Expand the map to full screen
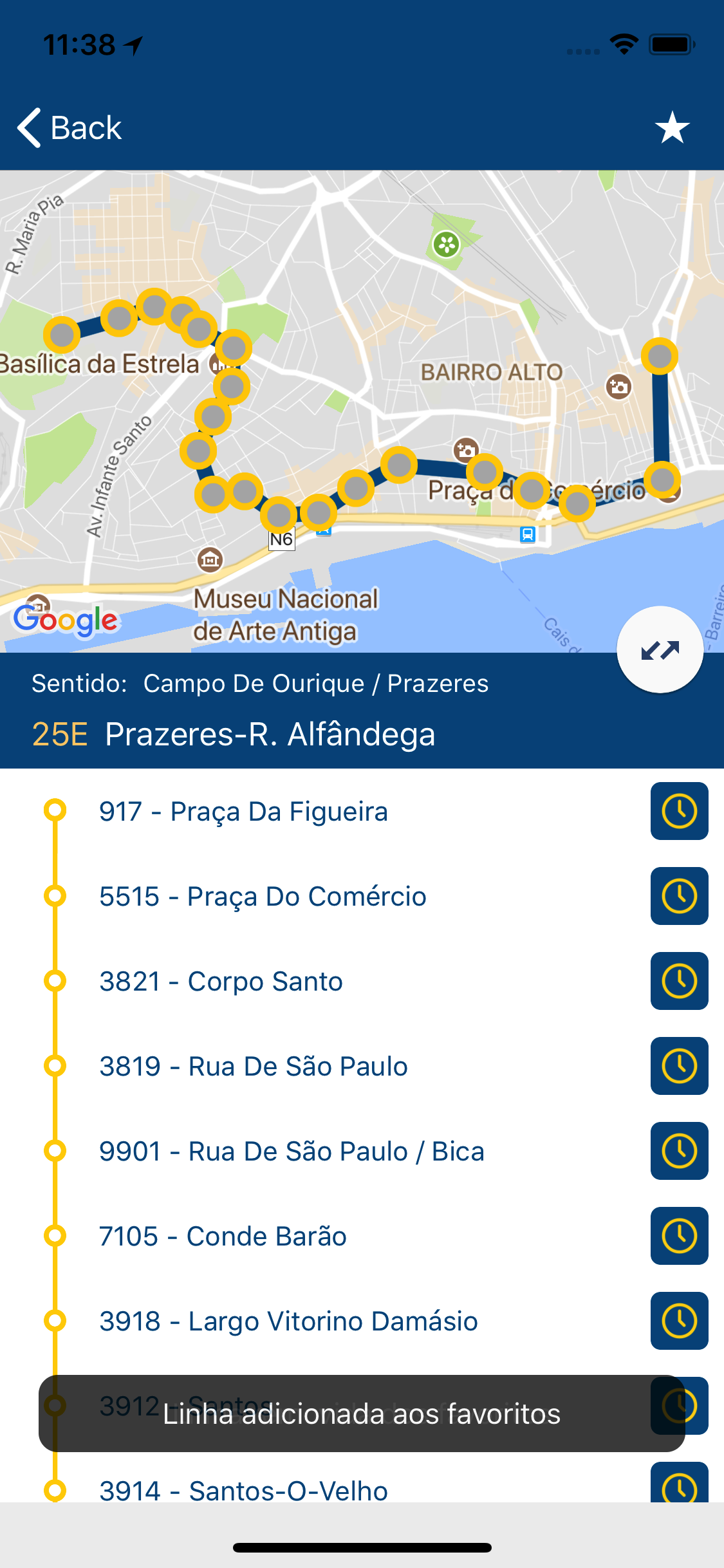 click(x=660, y=650)
